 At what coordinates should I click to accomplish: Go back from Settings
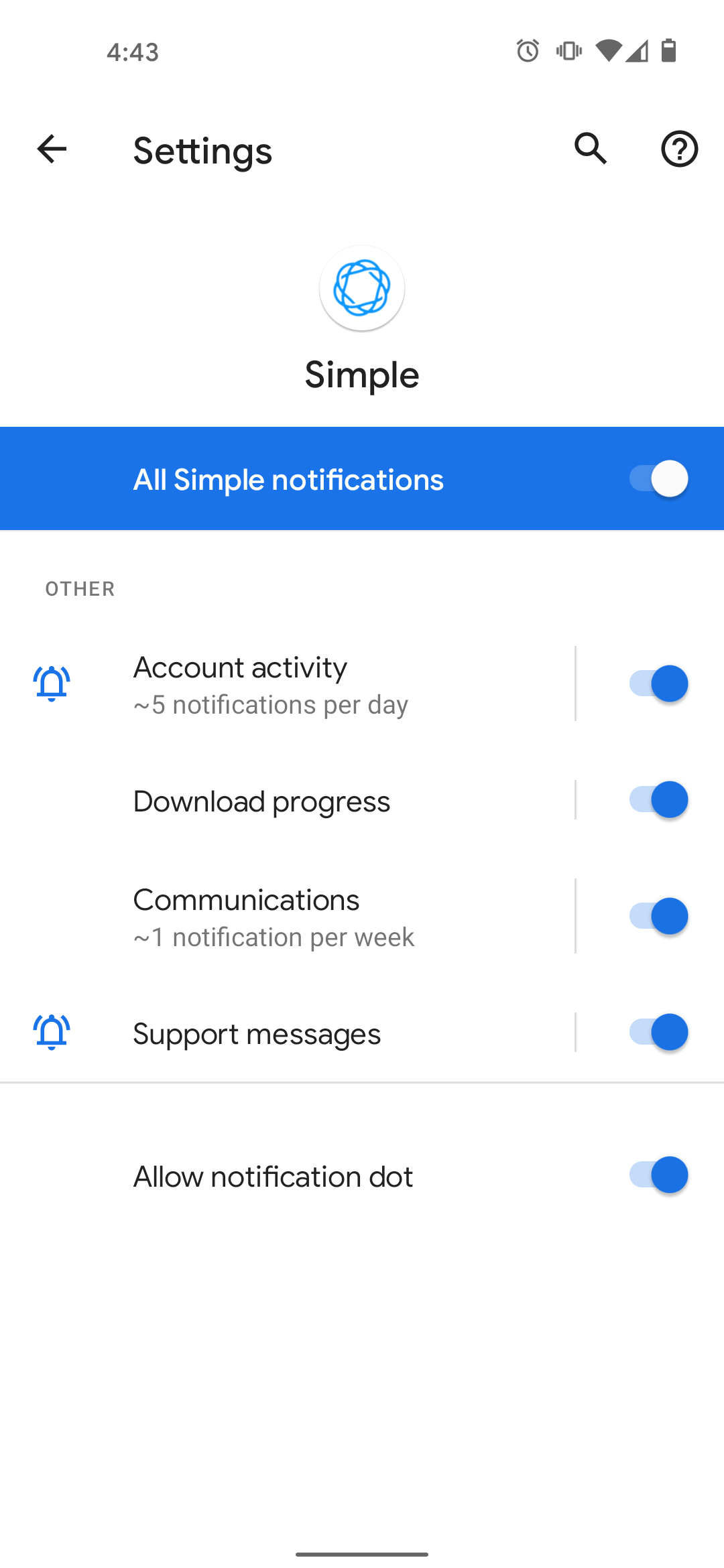point(52,149)
